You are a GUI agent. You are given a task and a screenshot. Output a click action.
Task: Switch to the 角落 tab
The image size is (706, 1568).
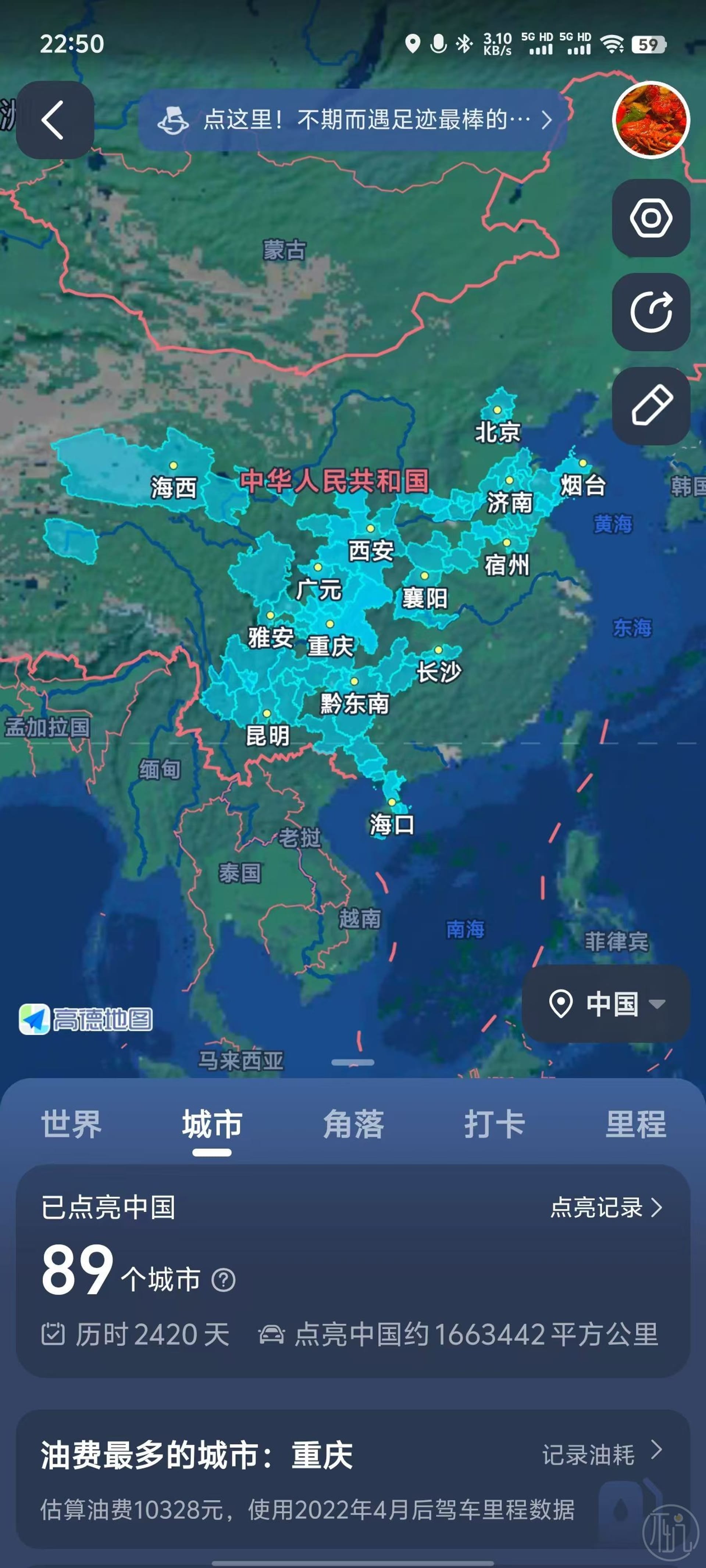pyautogui.click(x=353, y=1124)
